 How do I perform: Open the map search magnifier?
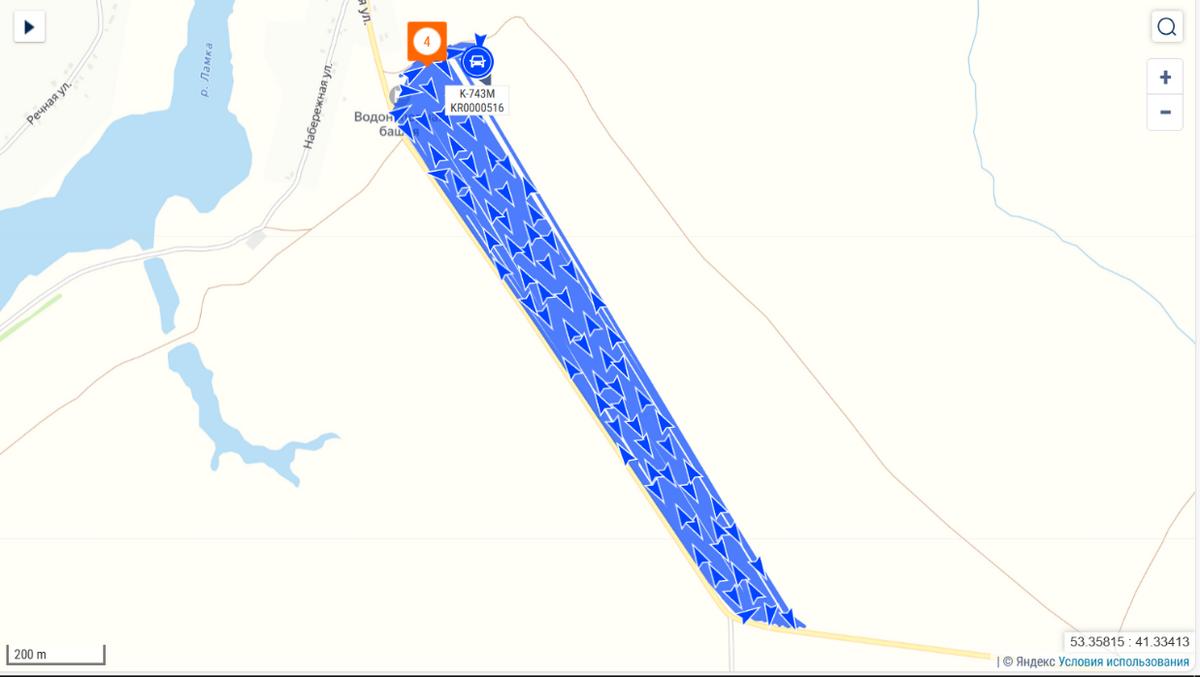(1166, 27)
